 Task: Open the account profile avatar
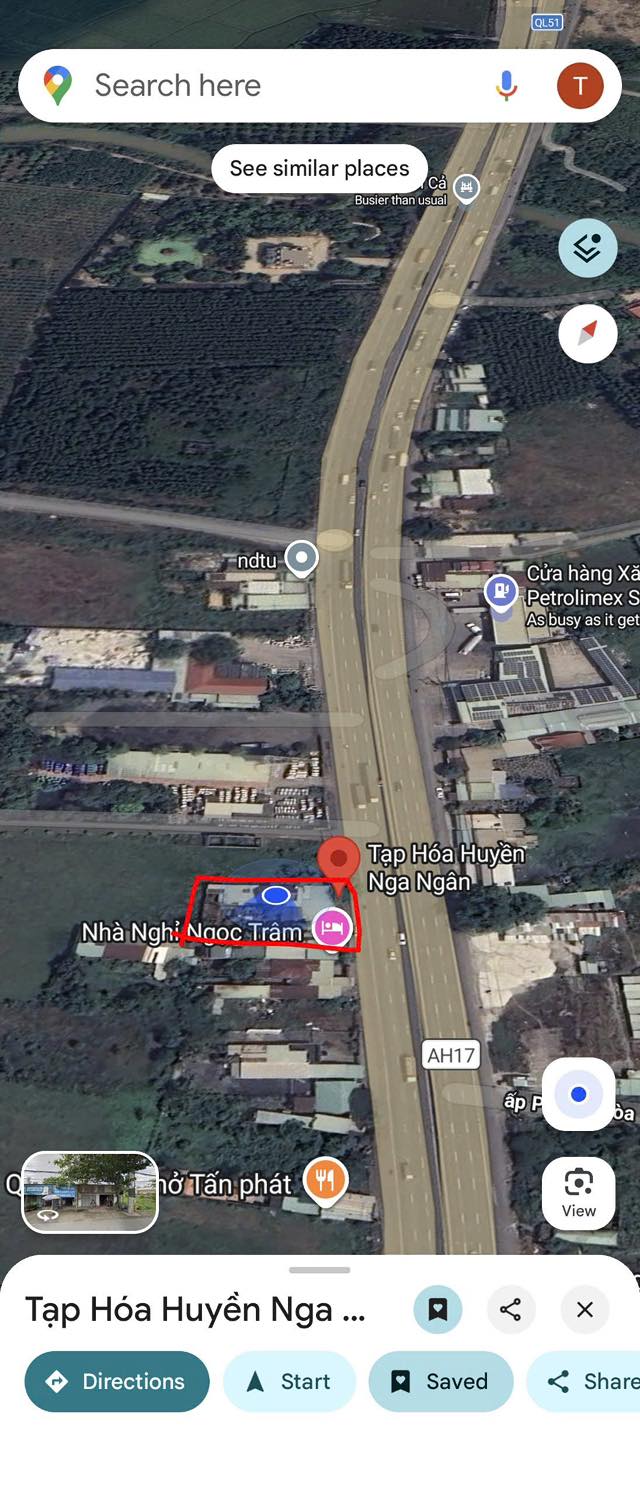point(580,86)
